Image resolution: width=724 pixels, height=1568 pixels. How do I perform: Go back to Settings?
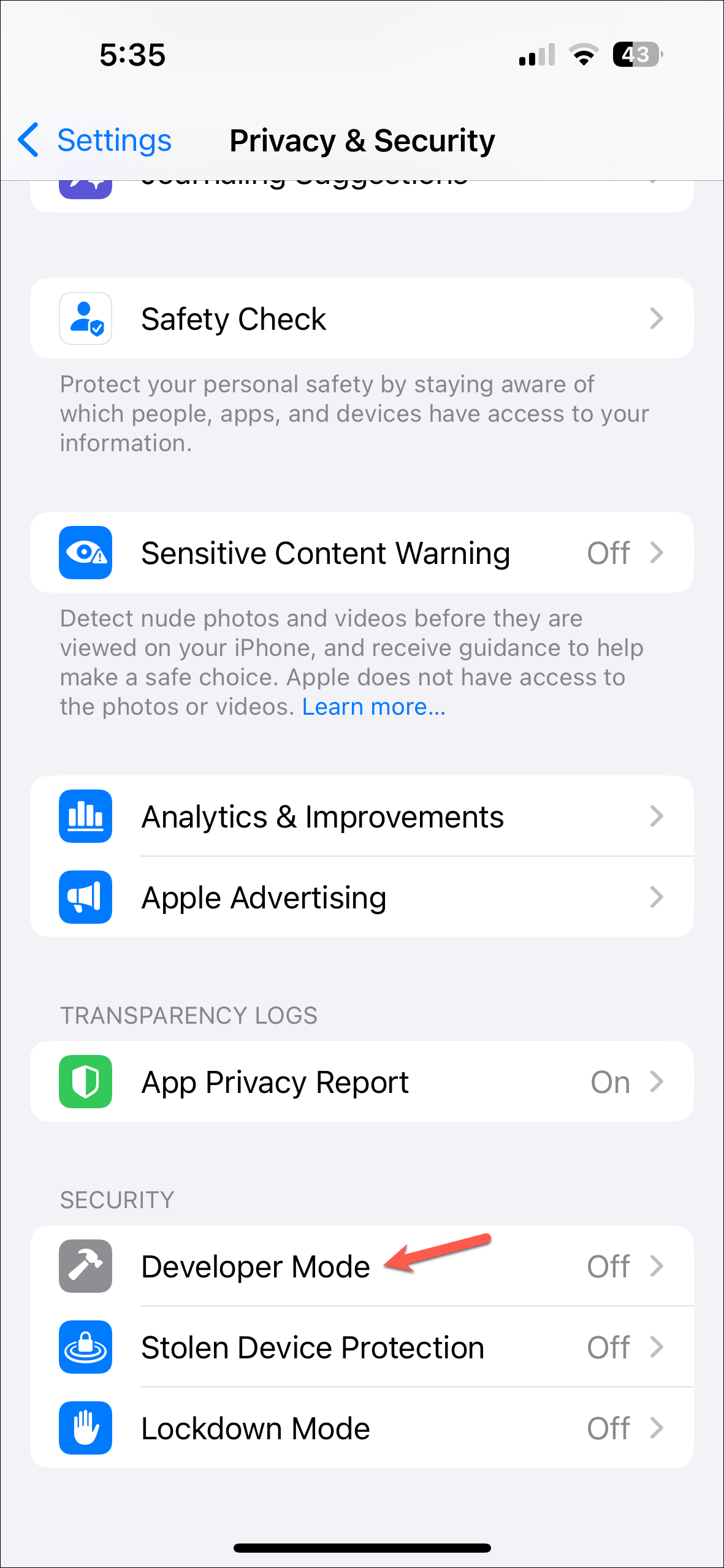95,140
